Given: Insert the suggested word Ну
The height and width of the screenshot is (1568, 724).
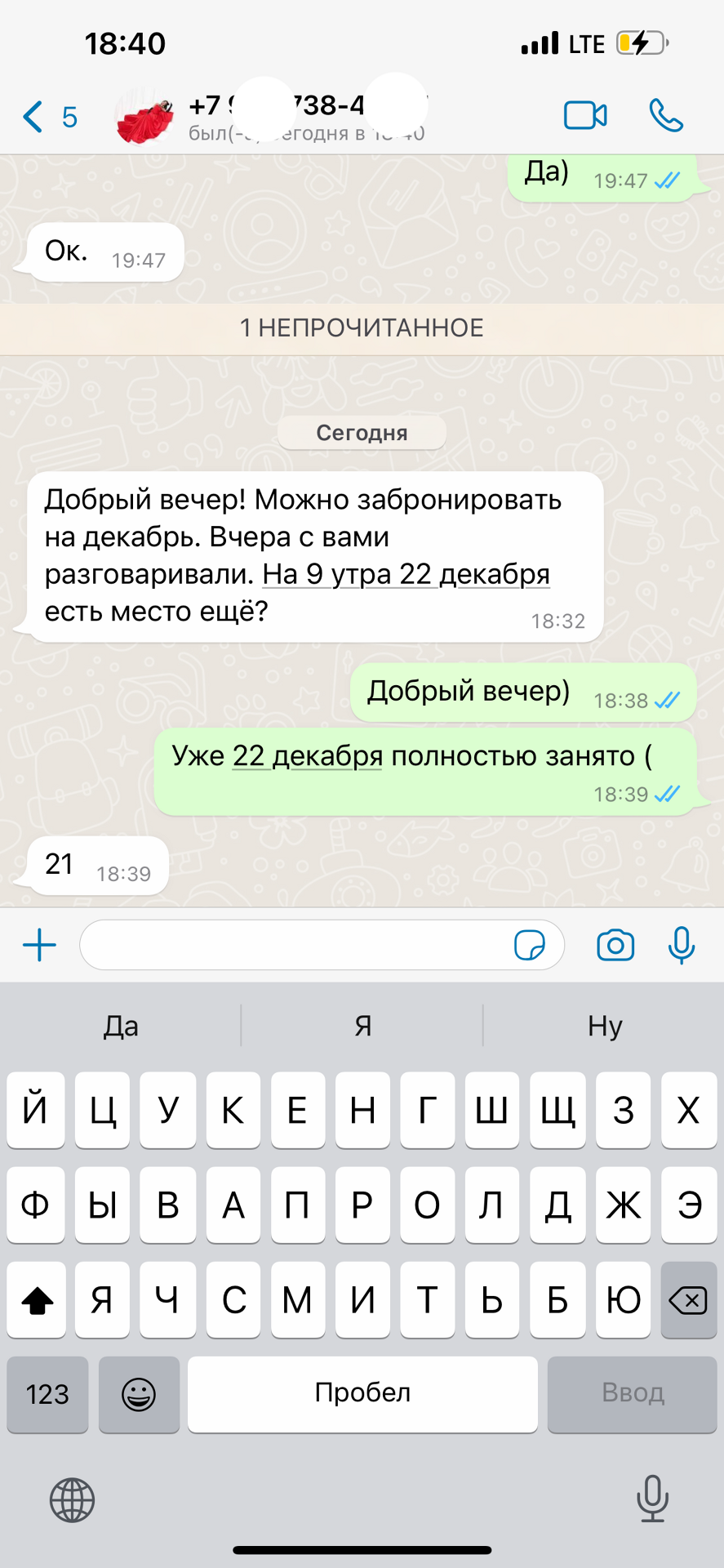Looking at the screenshot, I should click(605, 1026).
